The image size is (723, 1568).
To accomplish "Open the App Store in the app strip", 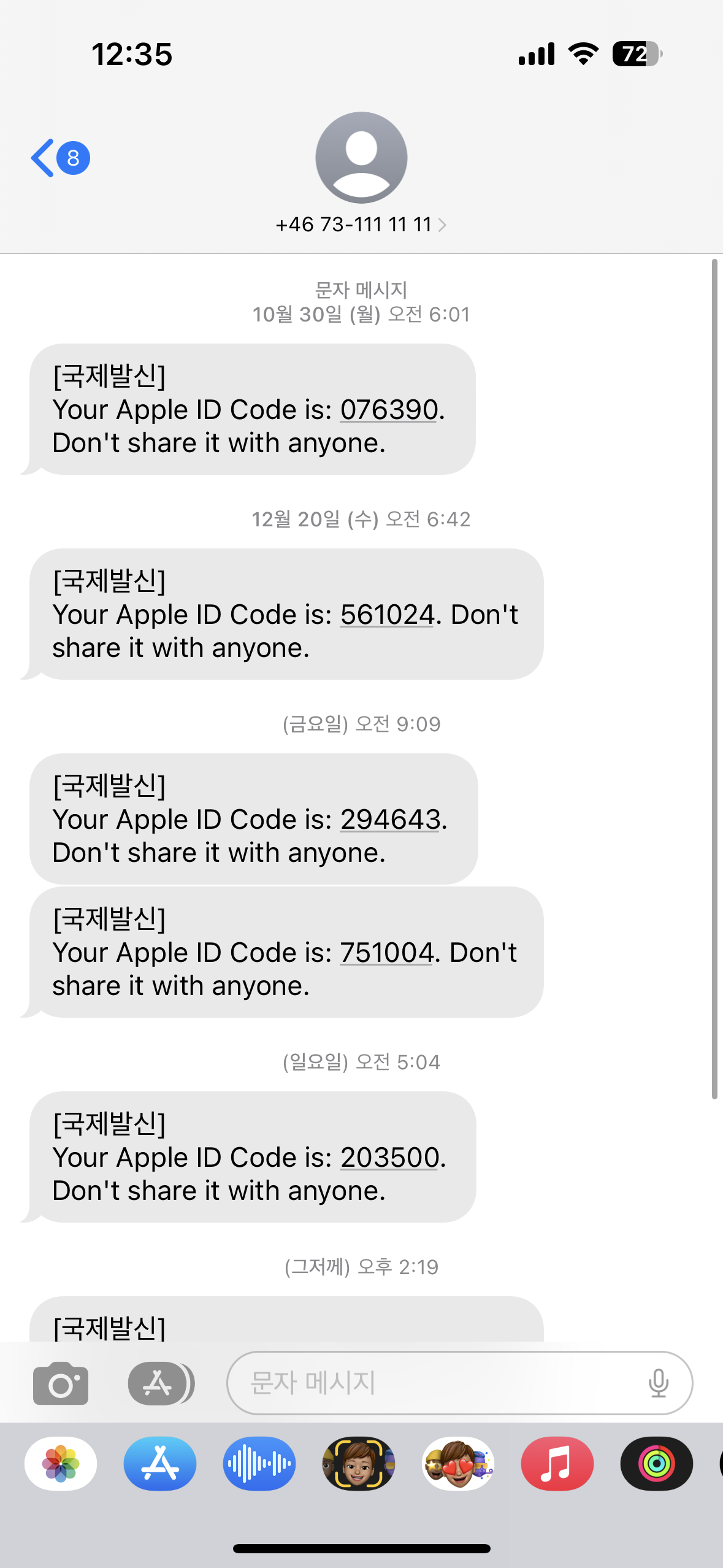I will tap(160, 1464).
